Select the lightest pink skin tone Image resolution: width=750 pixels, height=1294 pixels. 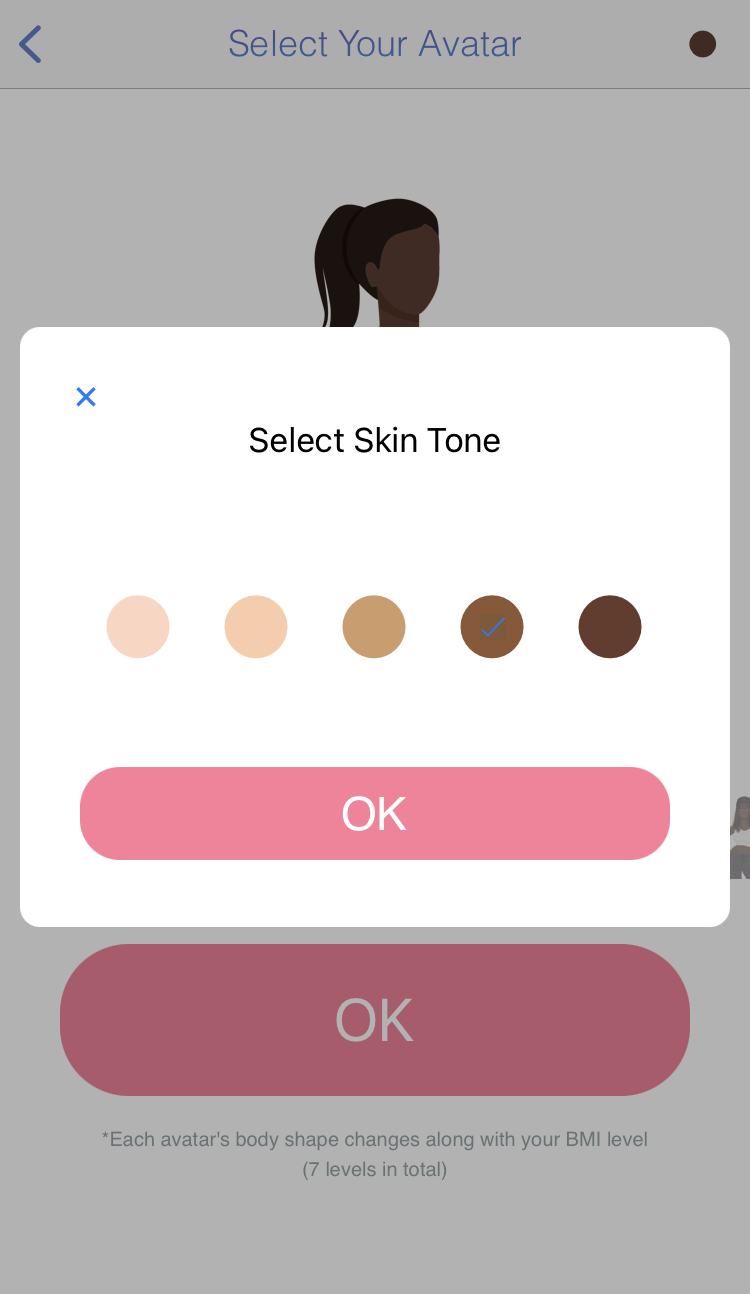[138, 627]
